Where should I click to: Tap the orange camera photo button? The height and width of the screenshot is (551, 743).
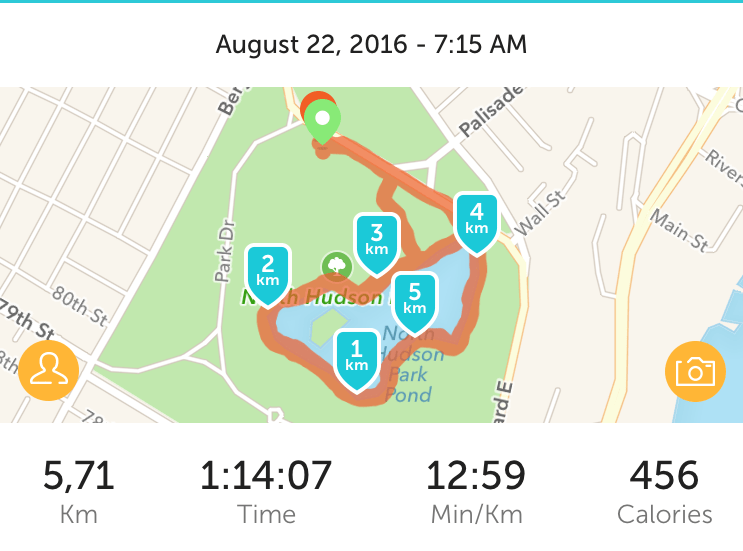click(694, 371)
